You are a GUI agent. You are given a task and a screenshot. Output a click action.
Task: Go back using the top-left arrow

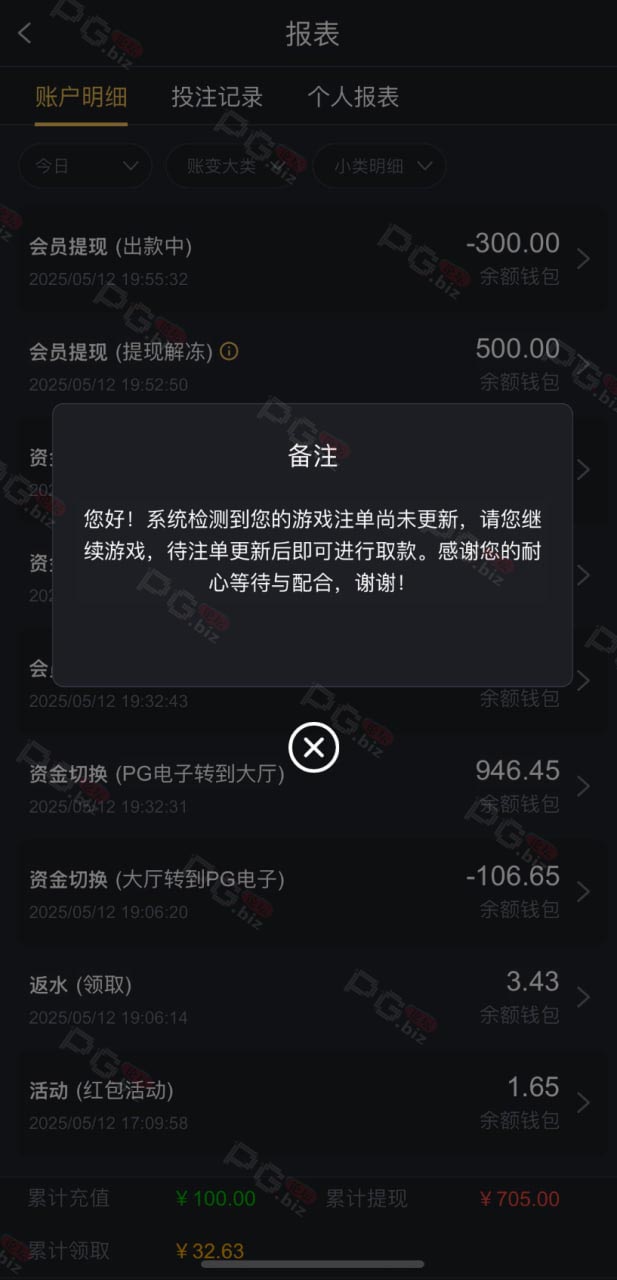[25, 33]
